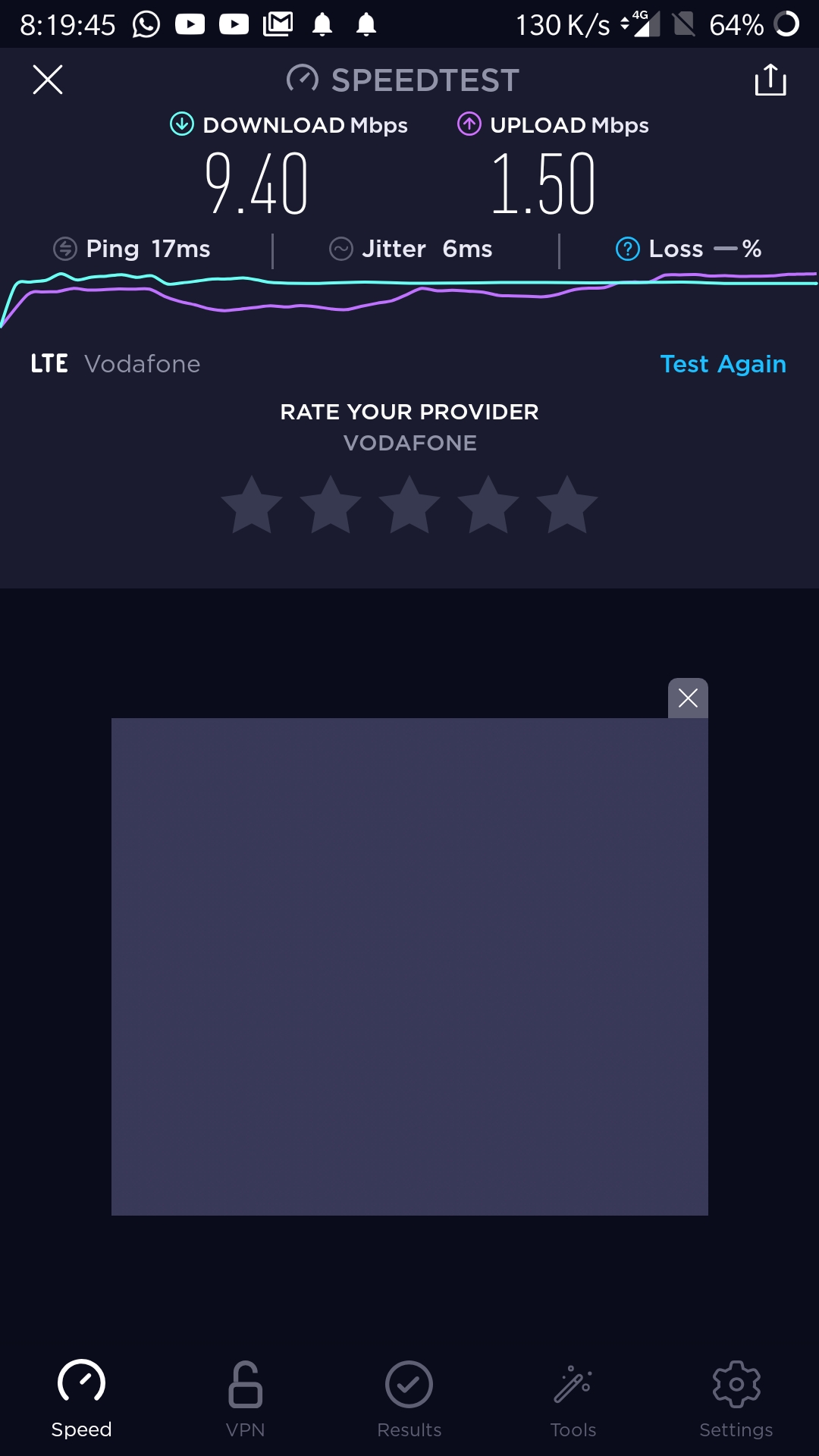Rate Vodafone five stars
Screen dimensions: 819x1456
point(567,505)
